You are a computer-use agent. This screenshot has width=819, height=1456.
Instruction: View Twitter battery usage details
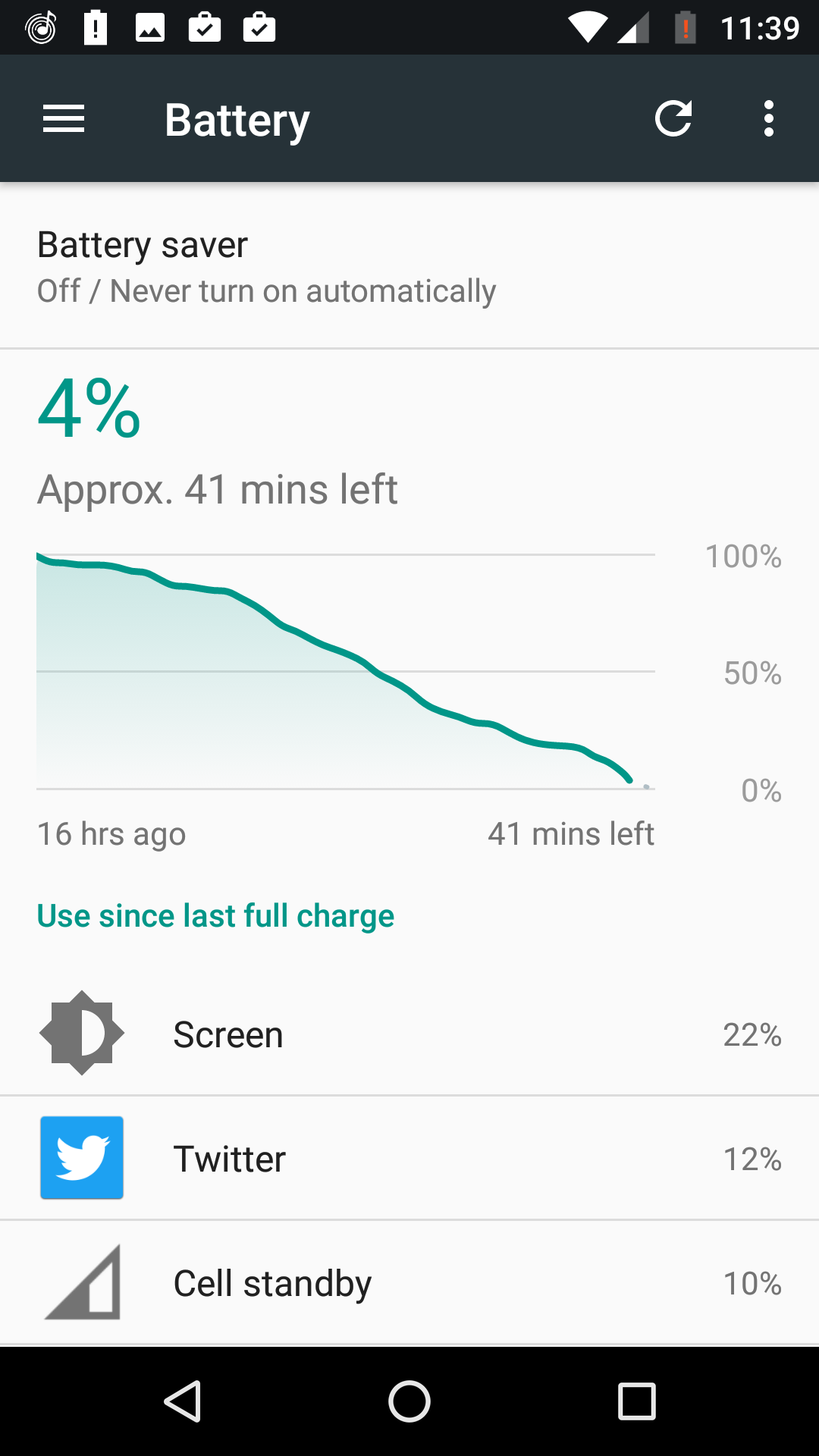point(409,1158)
